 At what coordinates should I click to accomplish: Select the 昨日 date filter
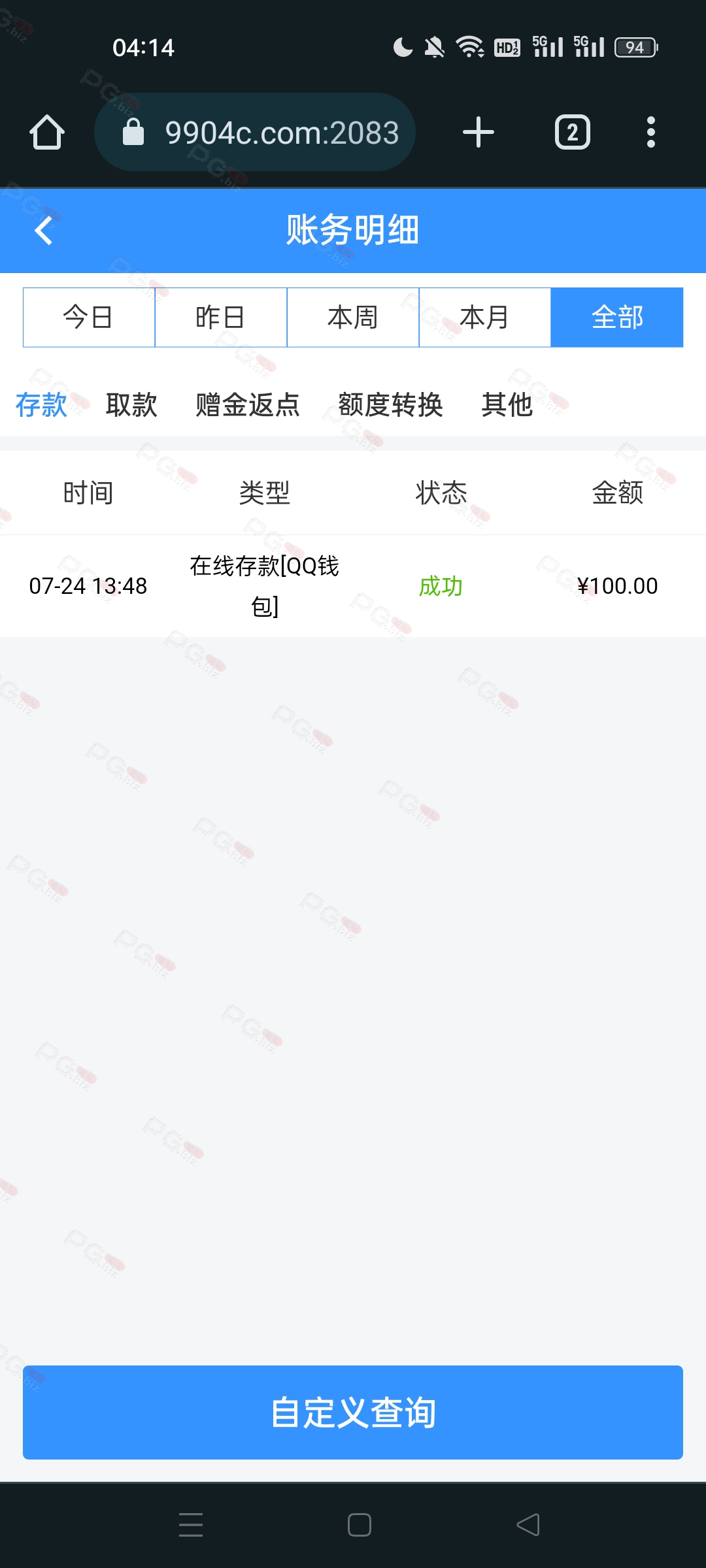(221, 318)
